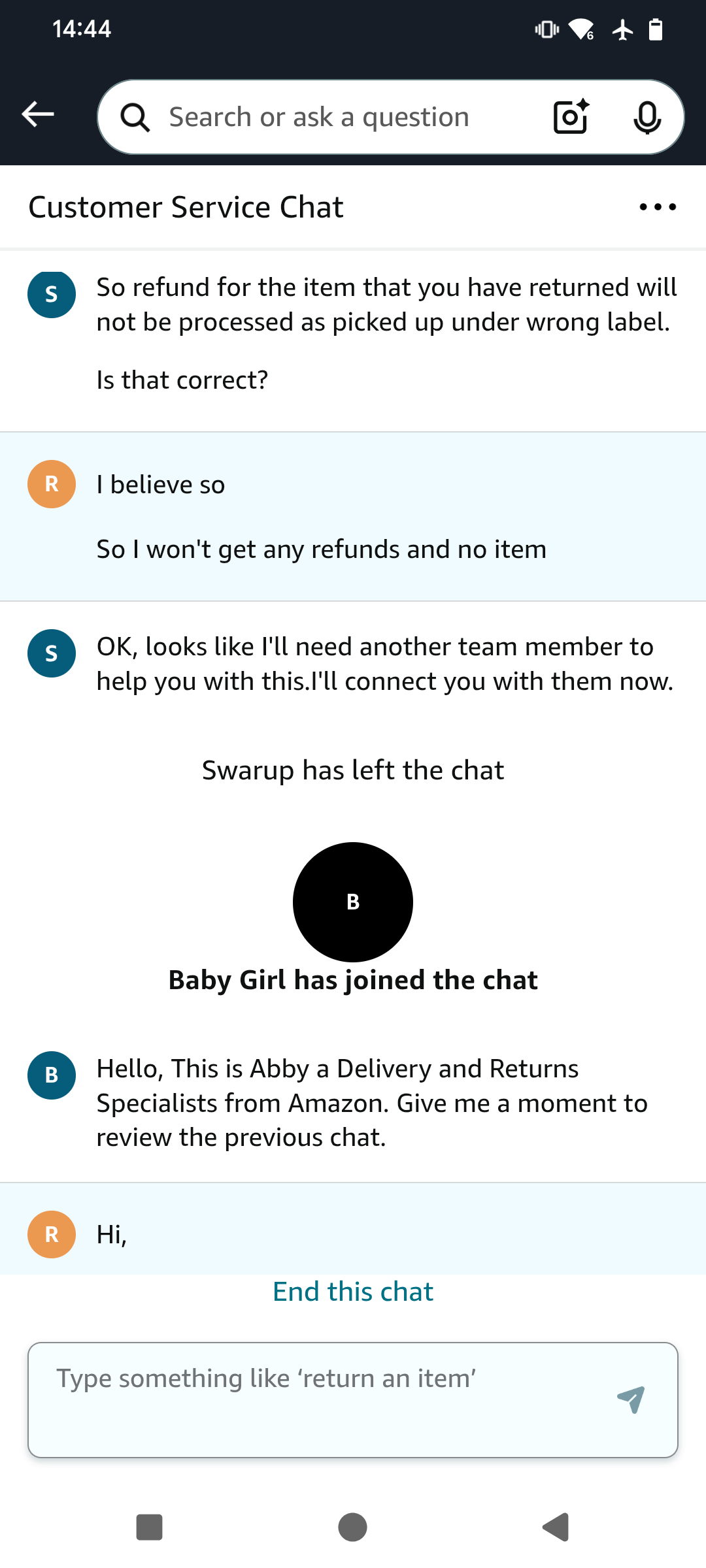Viewport: 706px width, 1568px height.
Task: Open the camera lens search icon
Action: [571, 118]
